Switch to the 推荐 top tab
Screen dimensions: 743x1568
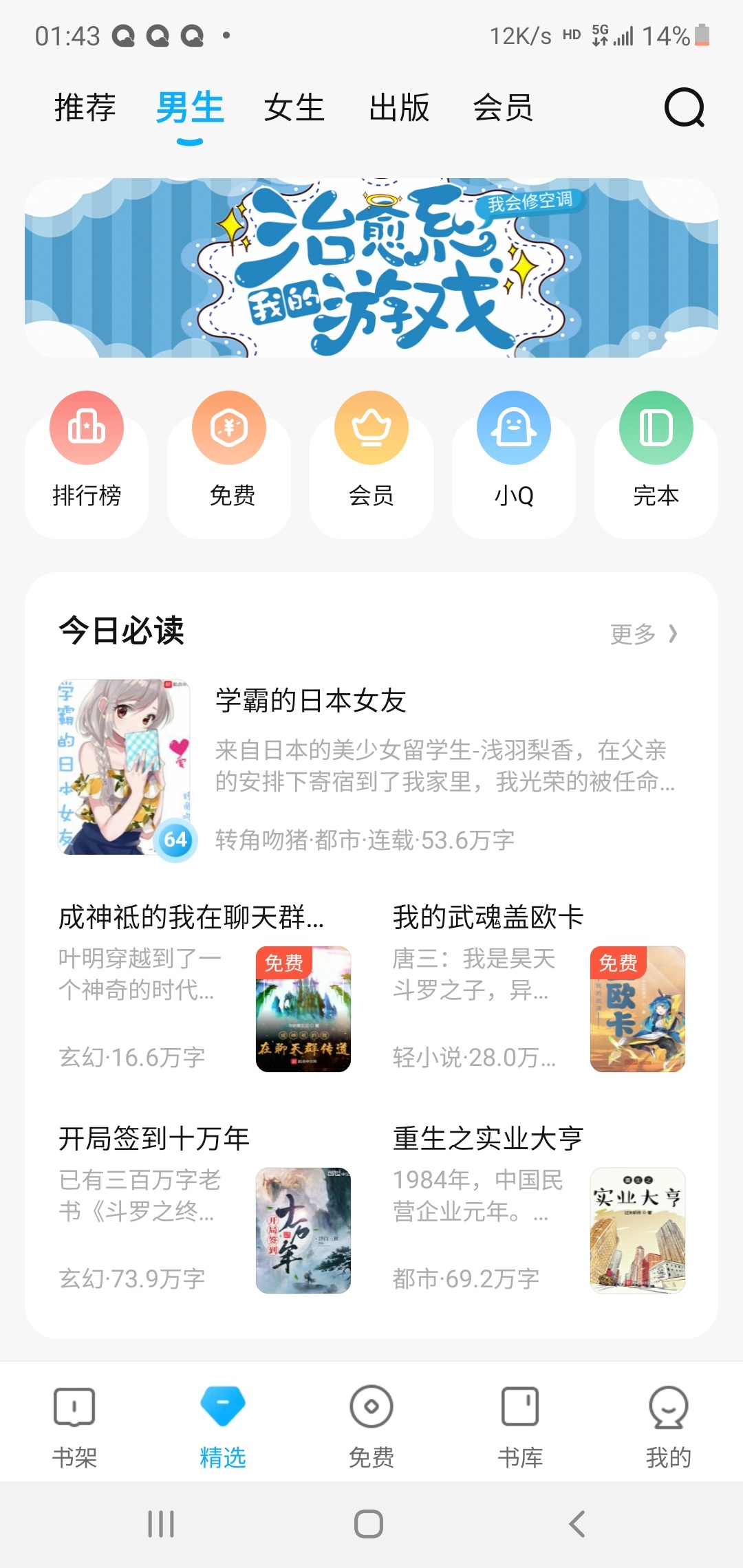(x=85, y=108)
